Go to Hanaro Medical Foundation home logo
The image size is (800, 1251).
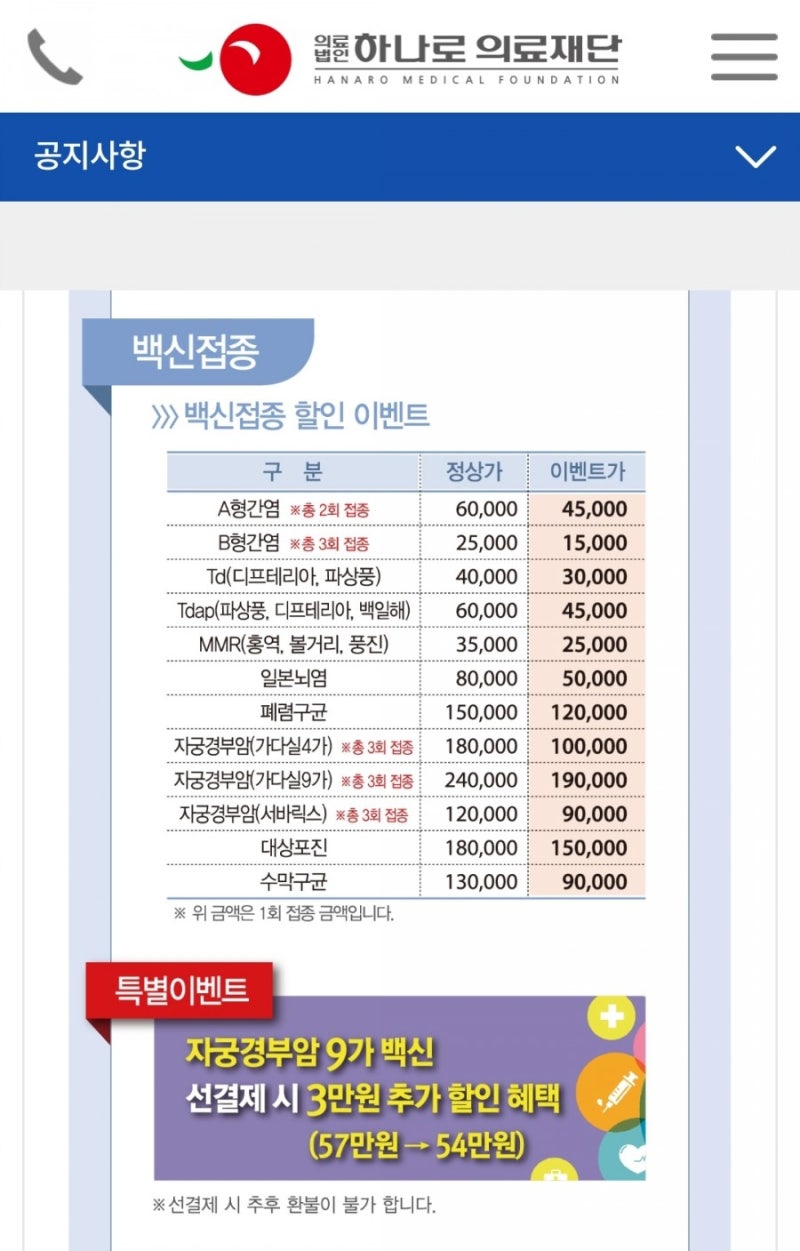[x=400, y=58]
